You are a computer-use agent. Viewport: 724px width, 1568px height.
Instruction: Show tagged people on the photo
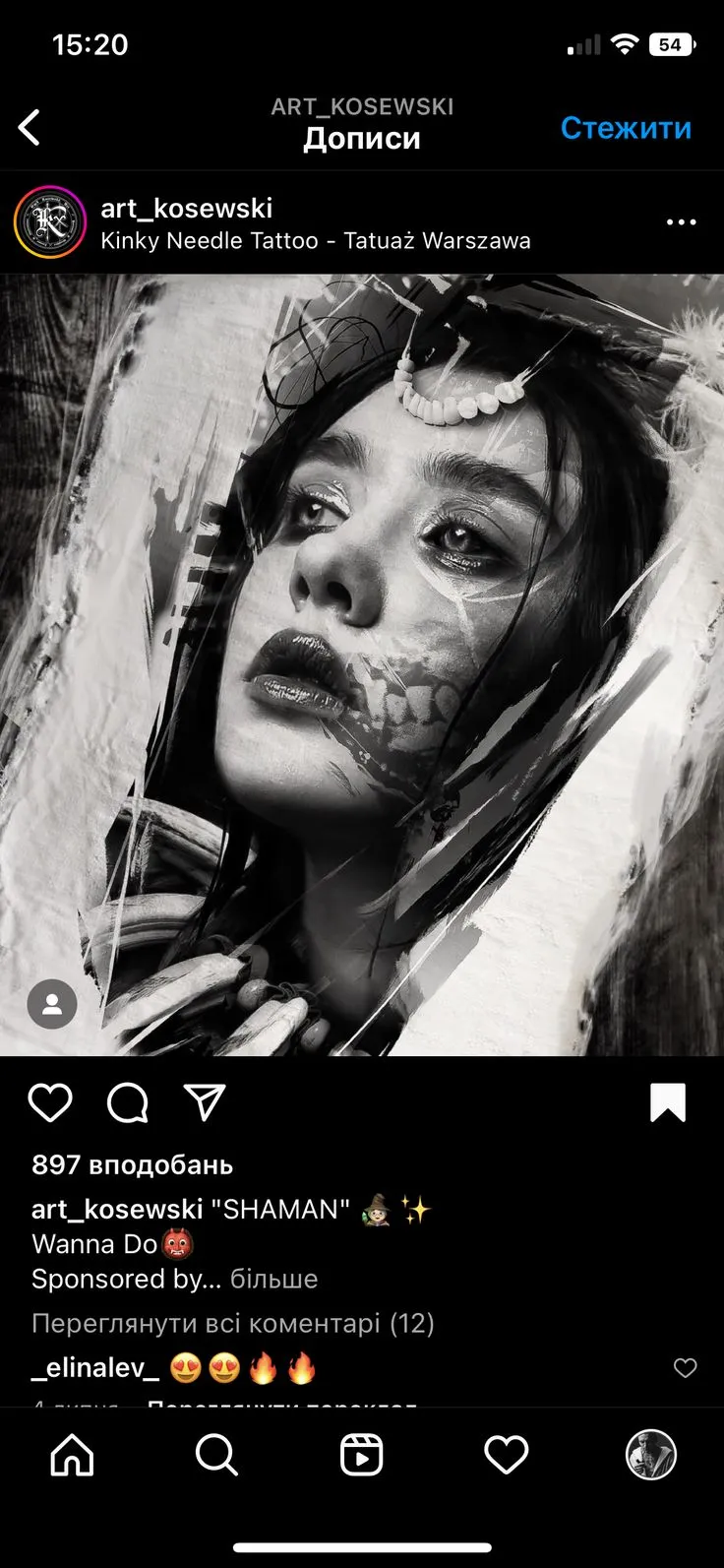pyautogui.click(x=52, y=1004)
